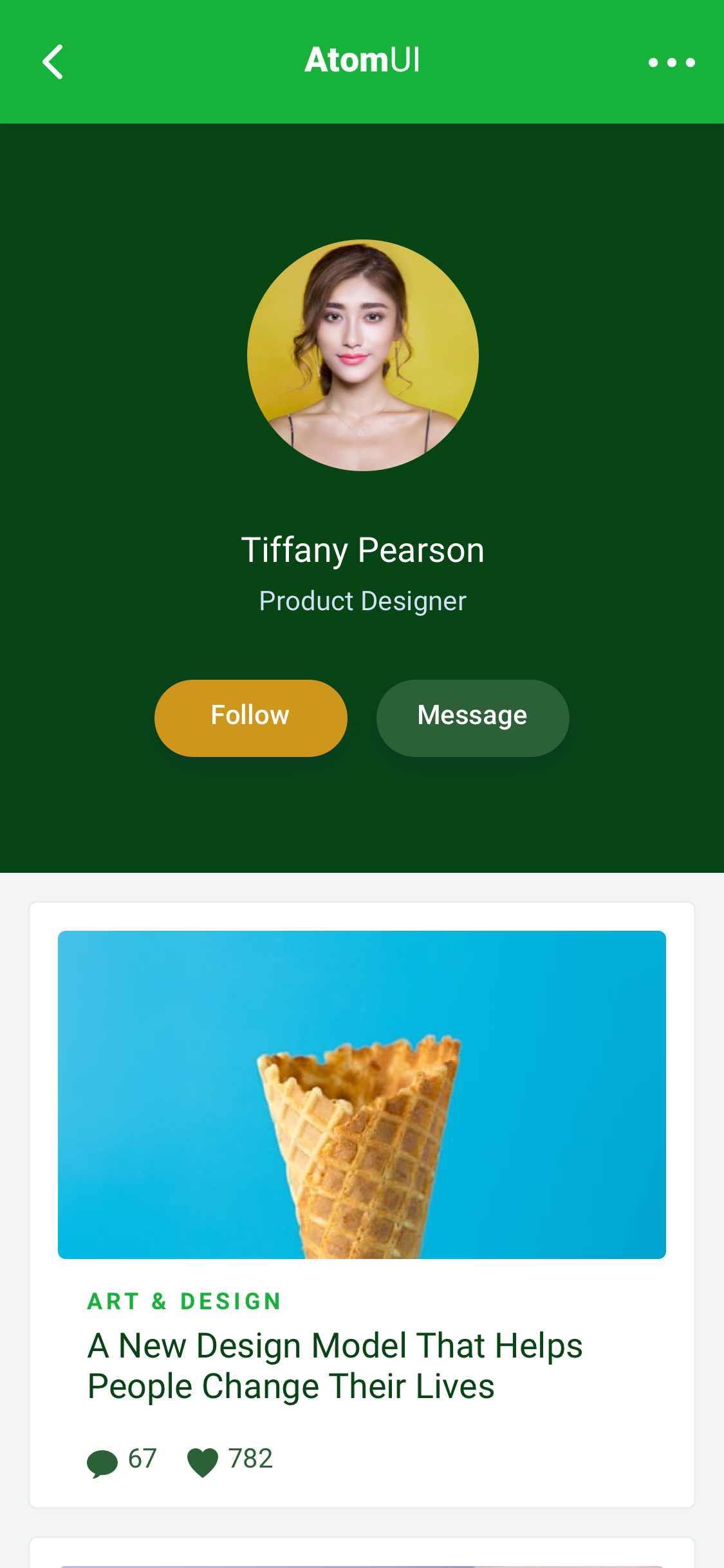Screen dimensions: 724x1568
Task: Open the three-dot overflow menu
Action: point(671,62)
